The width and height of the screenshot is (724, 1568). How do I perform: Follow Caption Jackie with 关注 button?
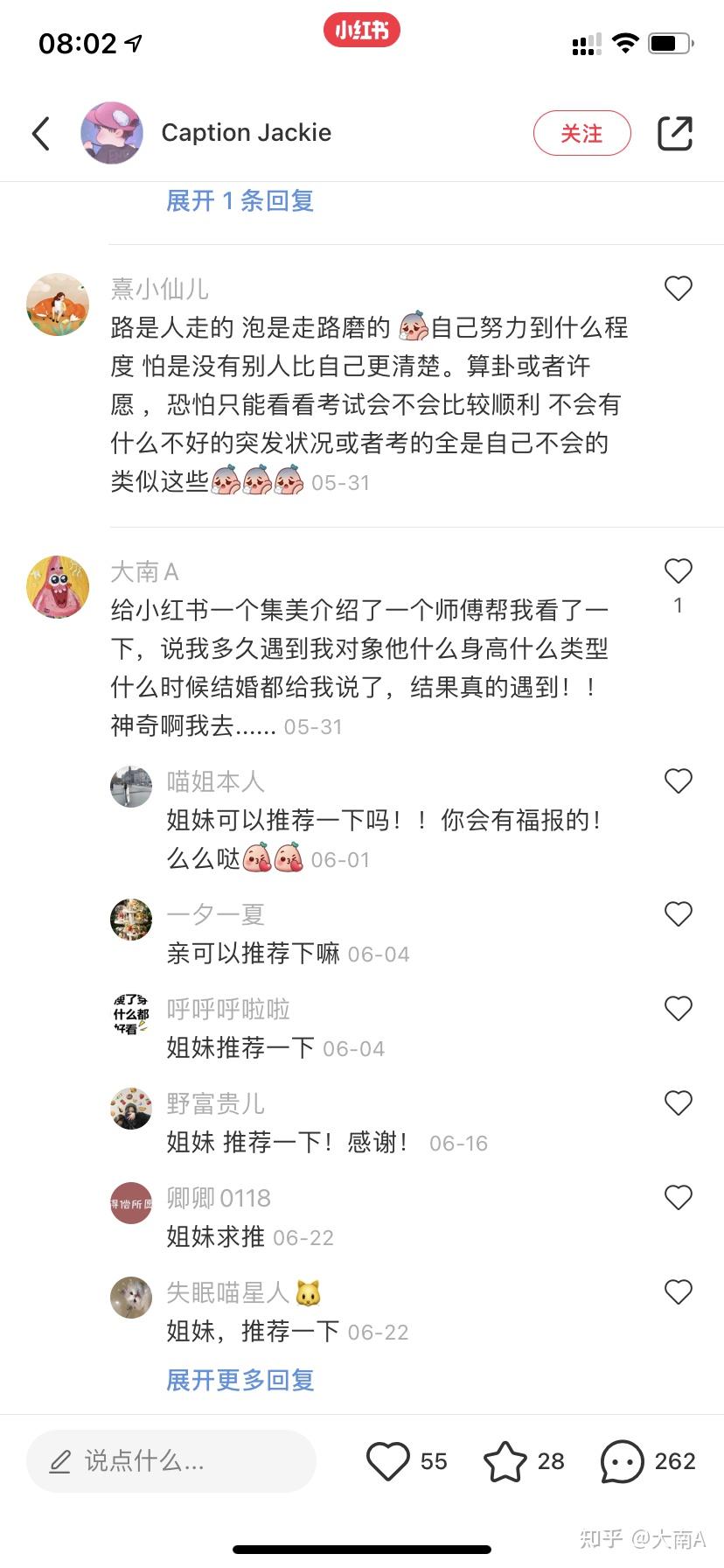pyautogui.click(x=581, y=133)
